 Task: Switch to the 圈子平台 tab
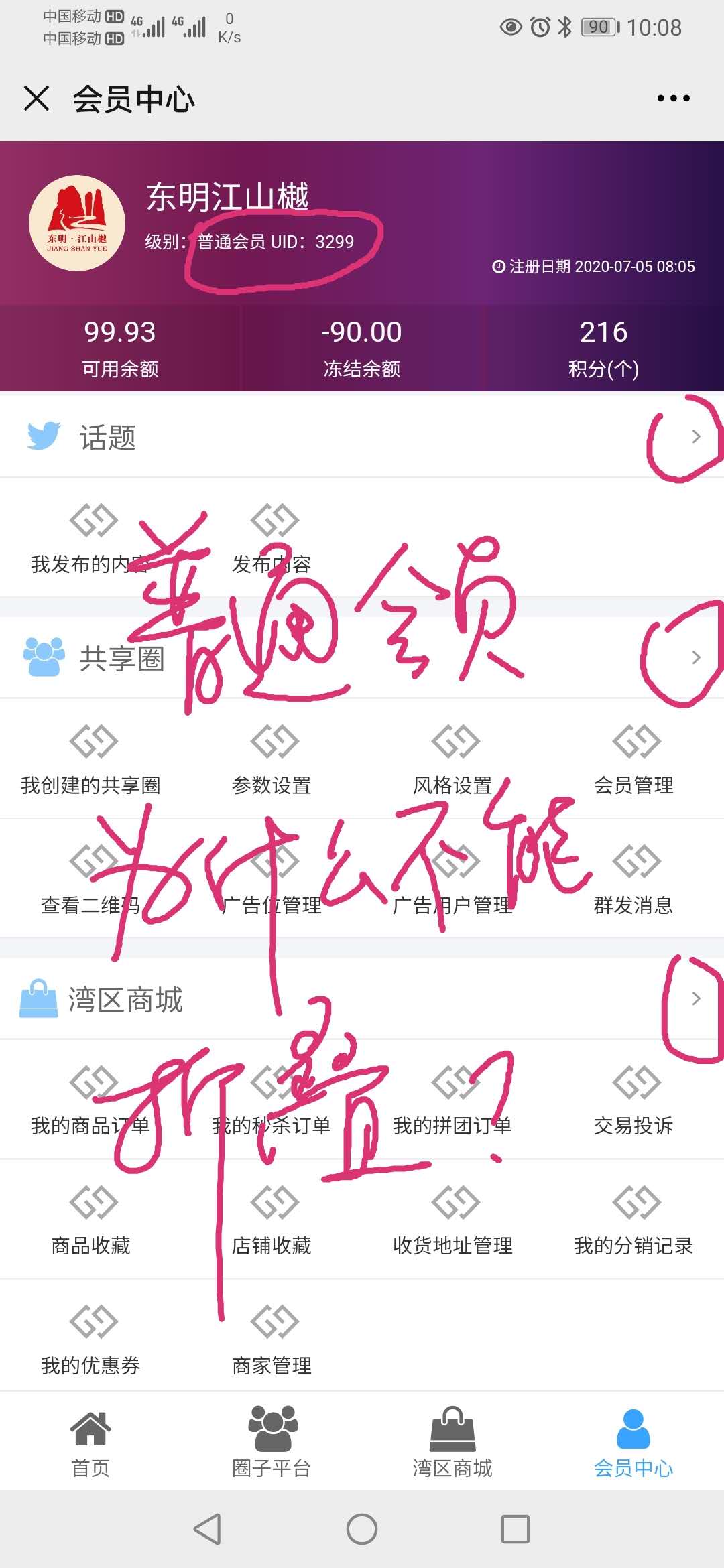[x=271, y=1442]
